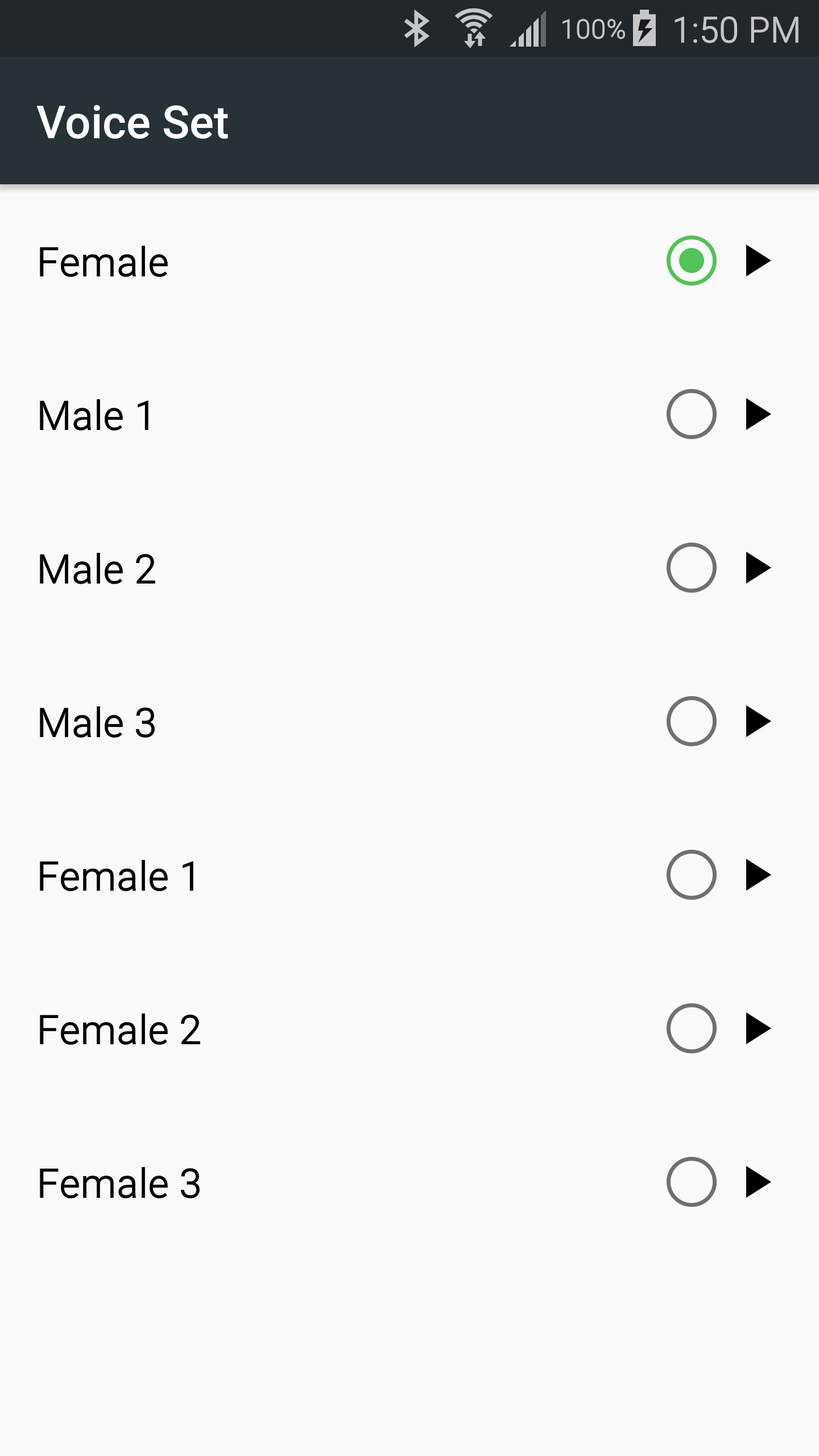
Task: Preview the Female 1 voice
Action: [x=758, y=875]
